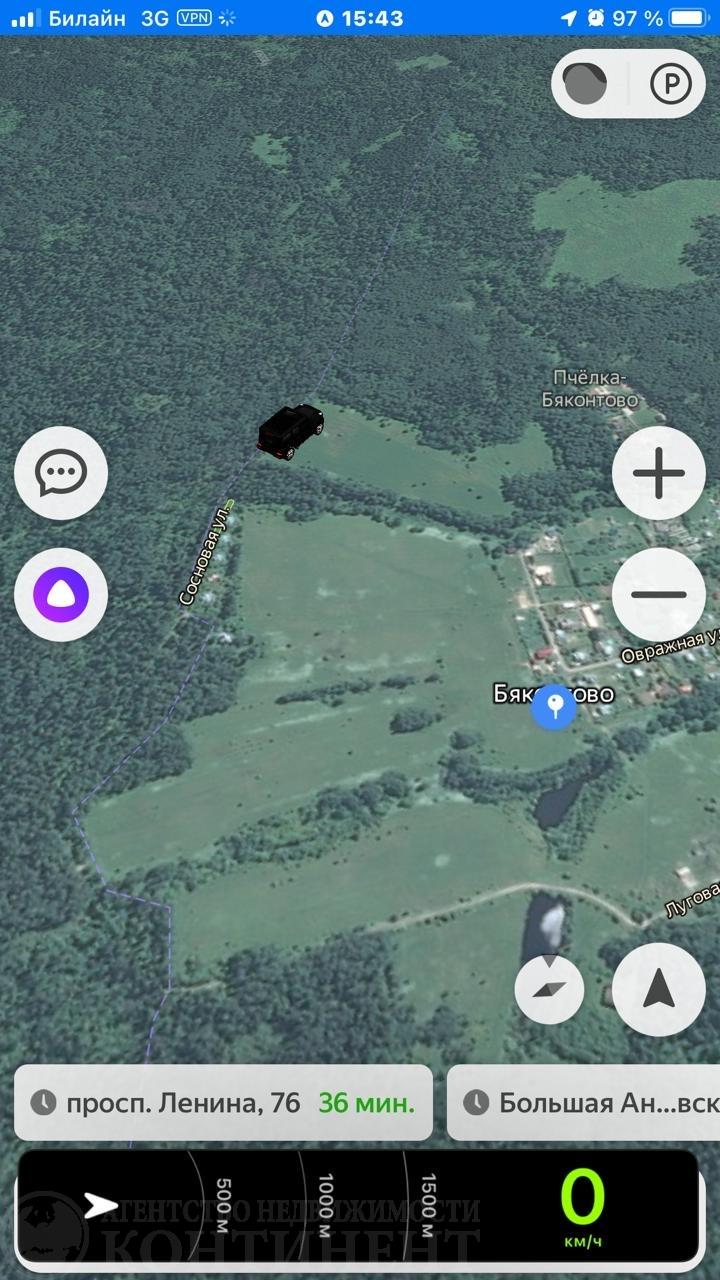Viewport: 720px width, 1280px height.
Task: Show parking spots on the map
Action: (671, 84)
